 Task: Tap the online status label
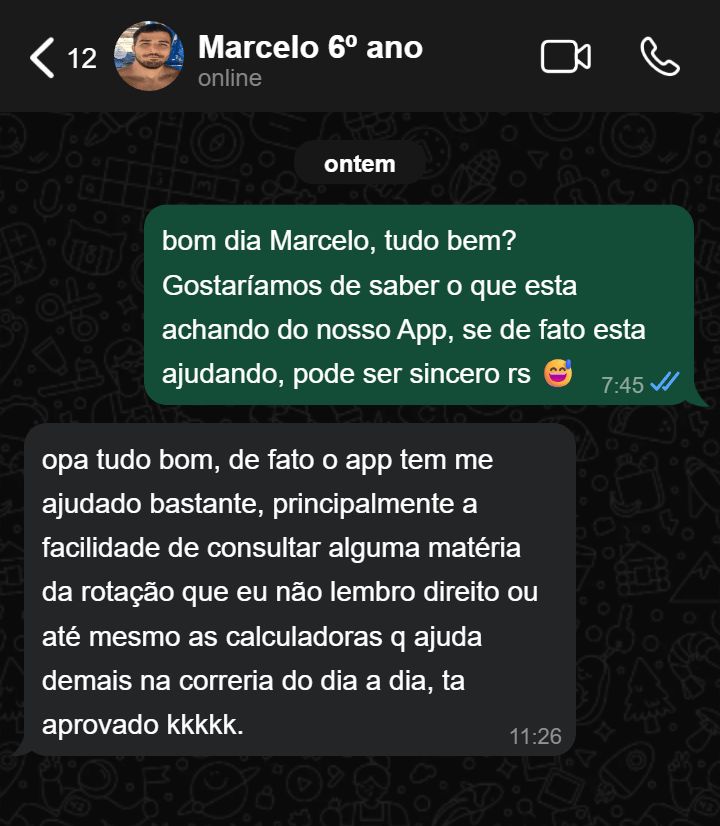(x=232, y=78)
